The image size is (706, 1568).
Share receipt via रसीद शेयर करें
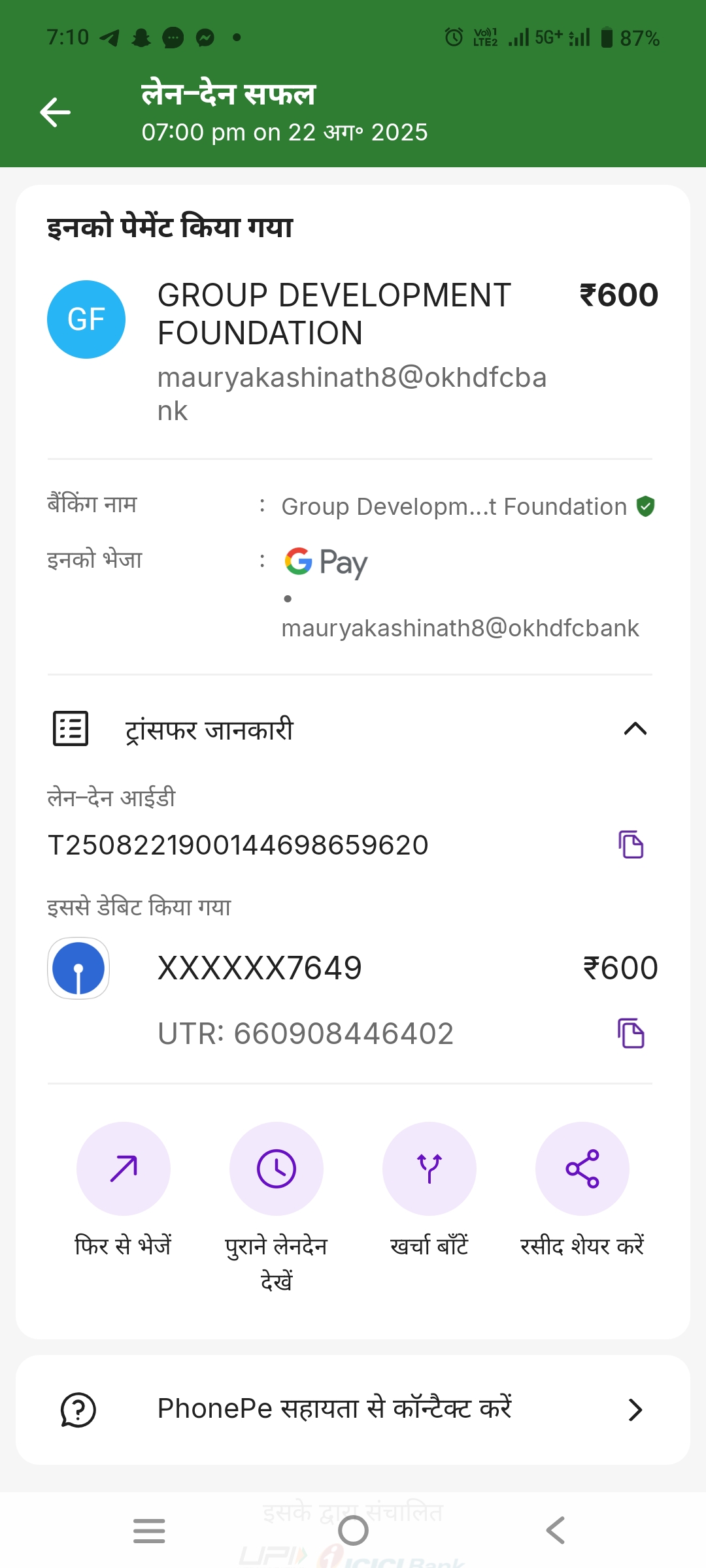[x=582, y=1169]
